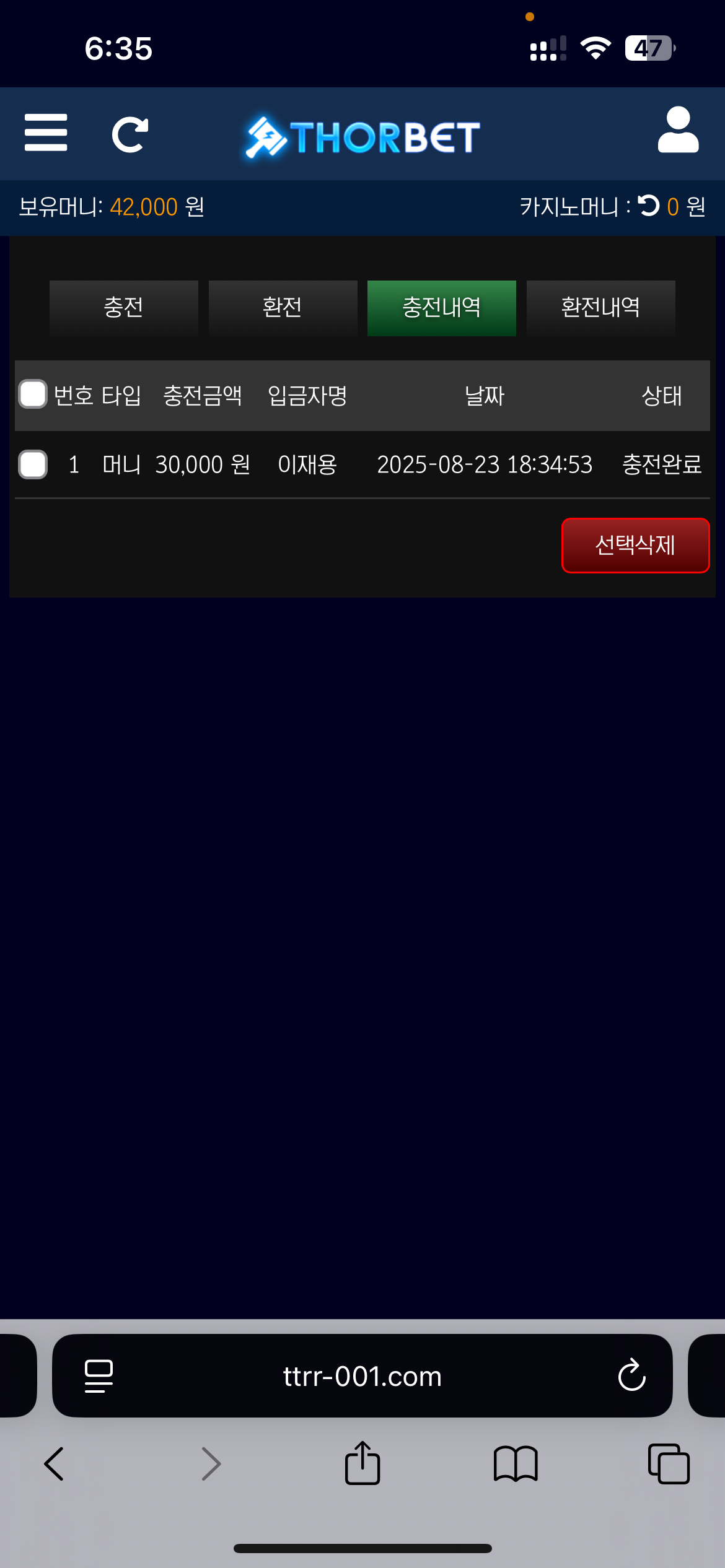Tap the refresh icon beside the logo

click(130, 134)
